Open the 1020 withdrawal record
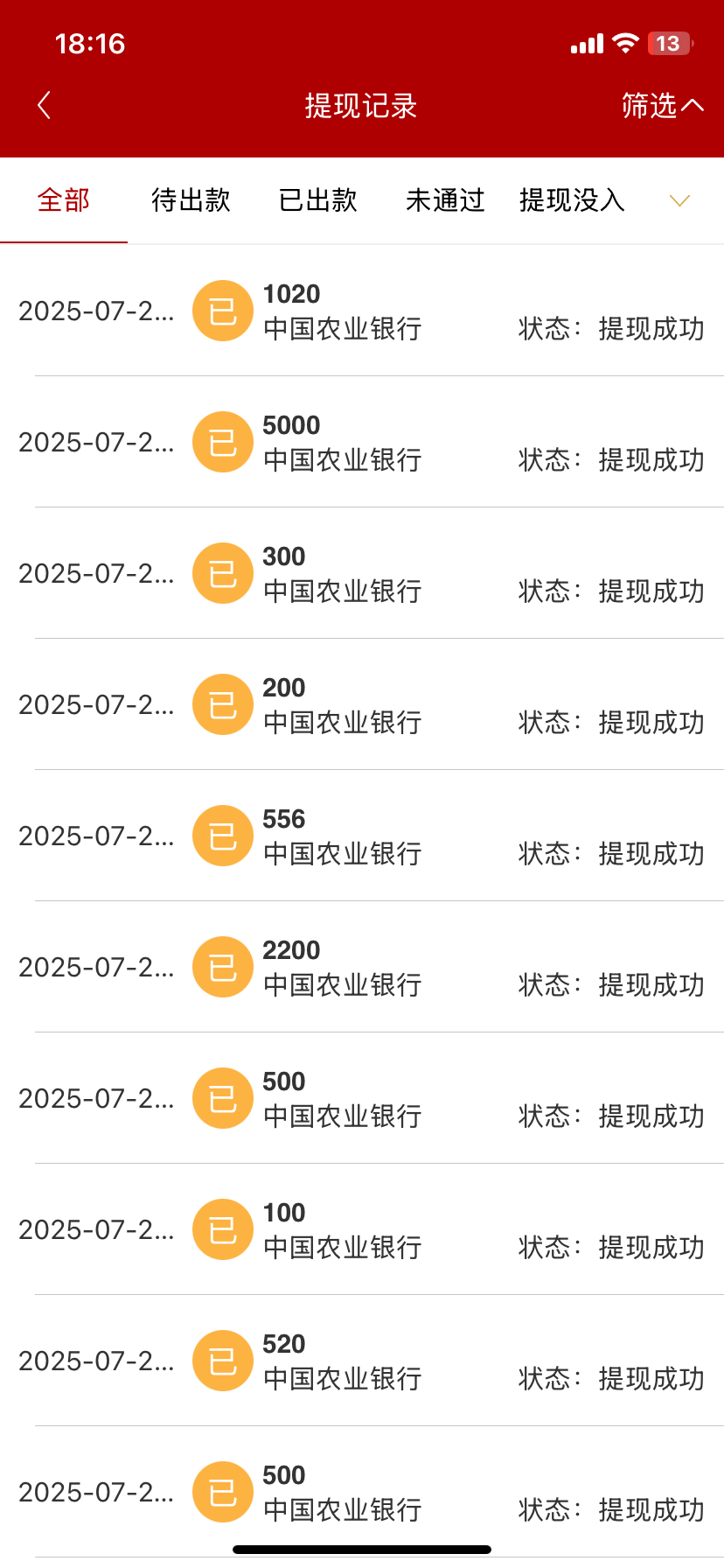 (x=362, y=311)
